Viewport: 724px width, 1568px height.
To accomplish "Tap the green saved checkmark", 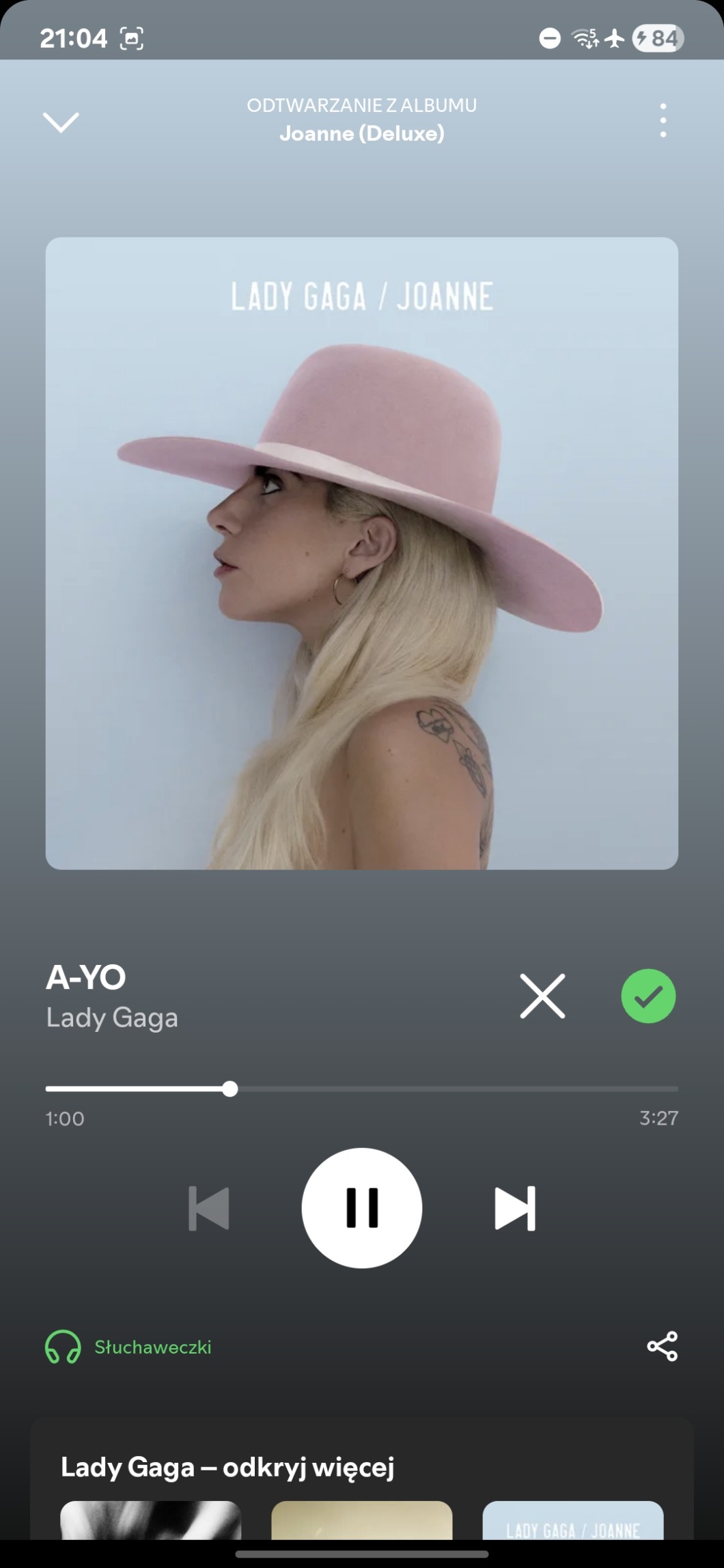I will coord(648,996).
